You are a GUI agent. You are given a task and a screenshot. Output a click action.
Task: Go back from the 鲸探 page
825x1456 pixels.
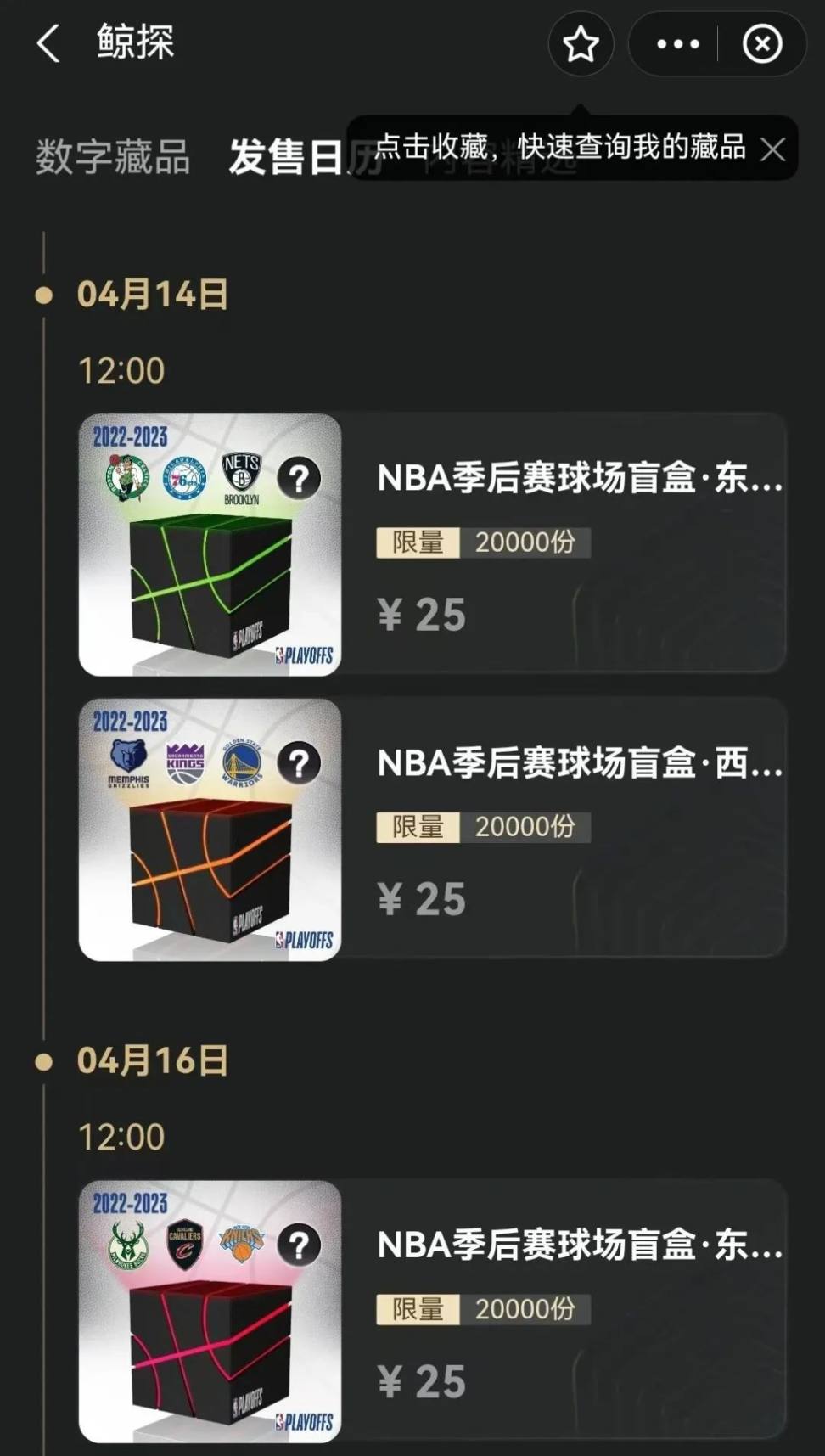point(48,43)
